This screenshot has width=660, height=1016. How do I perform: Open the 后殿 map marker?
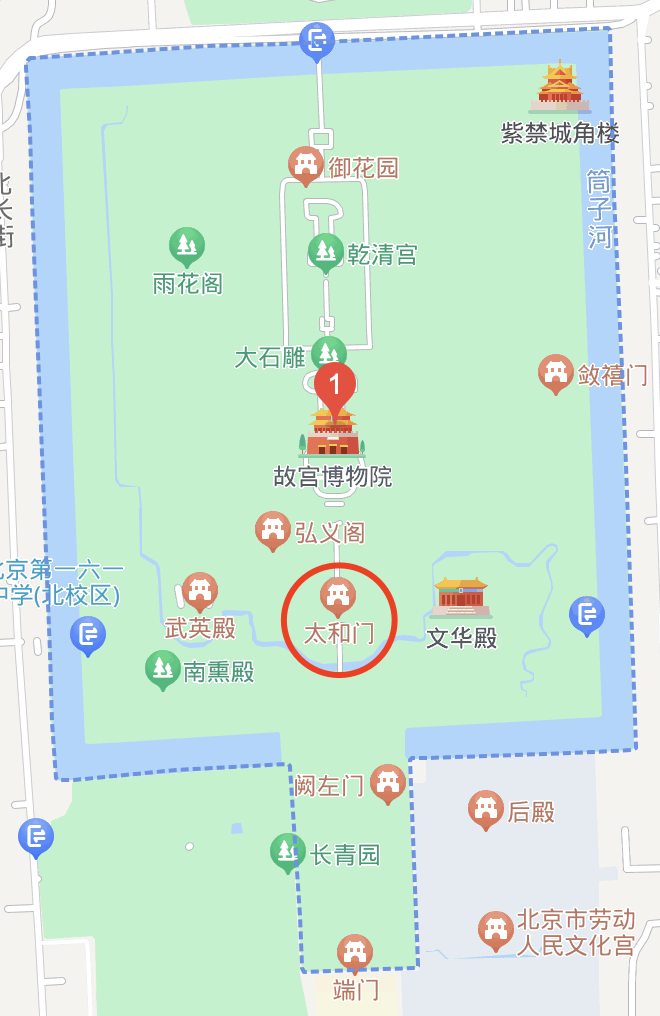click(x=486, y=810)
